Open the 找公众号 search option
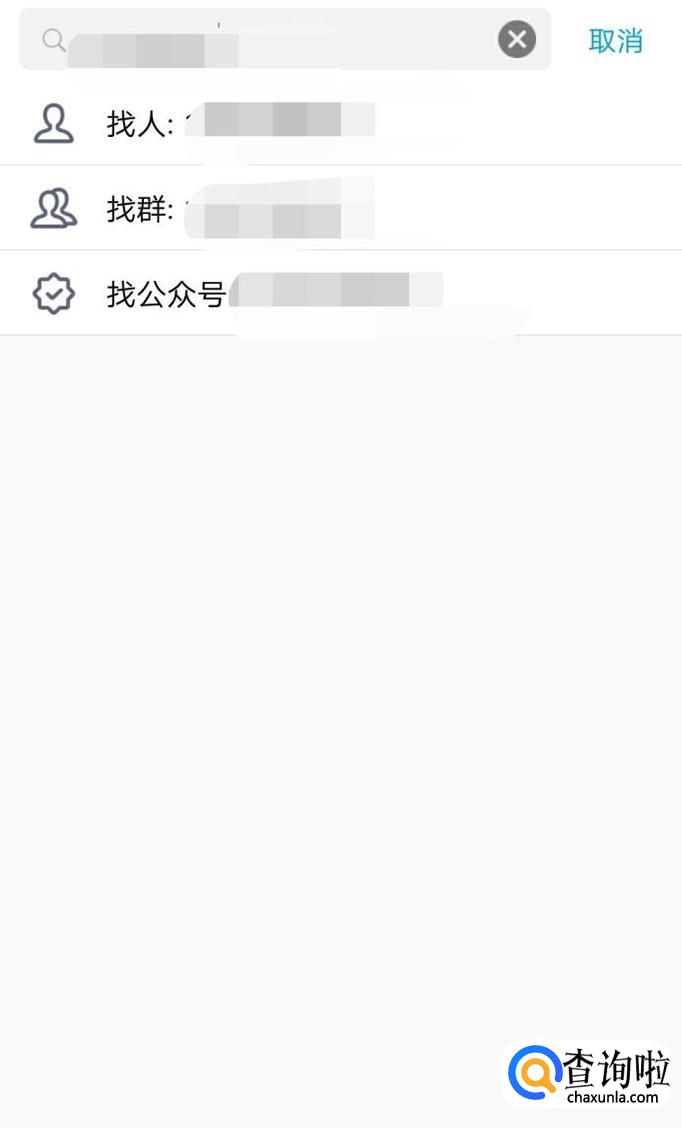Viewport: 682px width, 1128px height. pos(340,294)
